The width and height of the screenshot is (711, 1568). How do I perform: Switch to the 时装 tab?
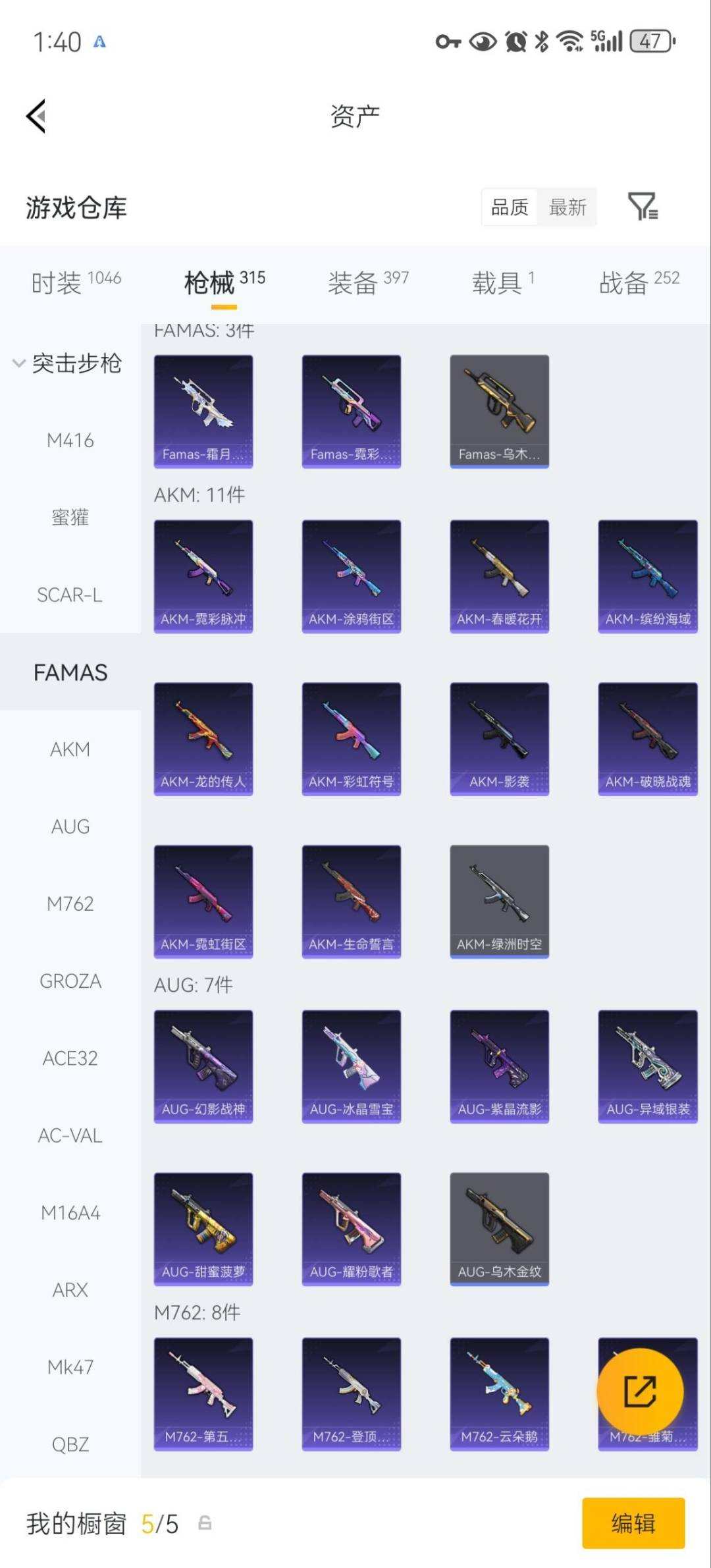click(76, 283)
